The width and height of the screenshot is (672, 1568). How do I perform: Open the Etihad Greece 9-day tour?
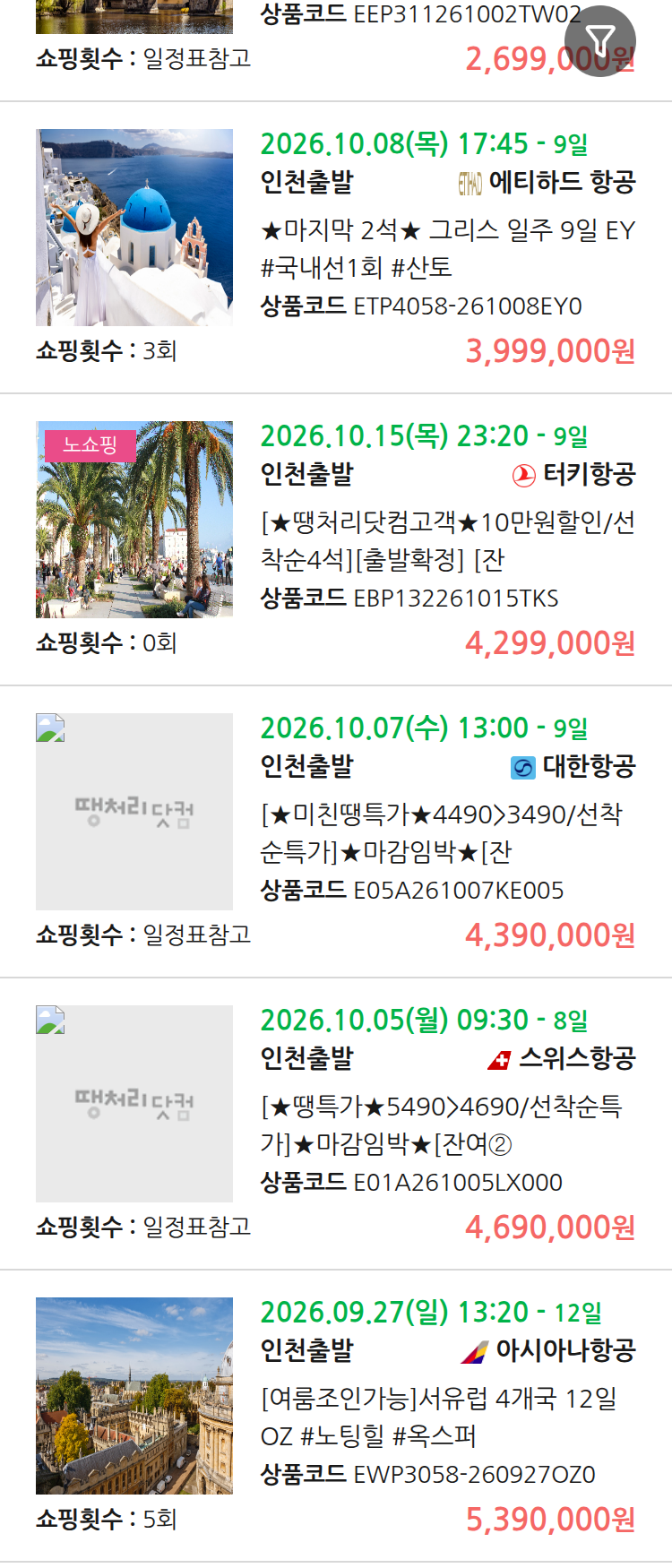point(336,247)
